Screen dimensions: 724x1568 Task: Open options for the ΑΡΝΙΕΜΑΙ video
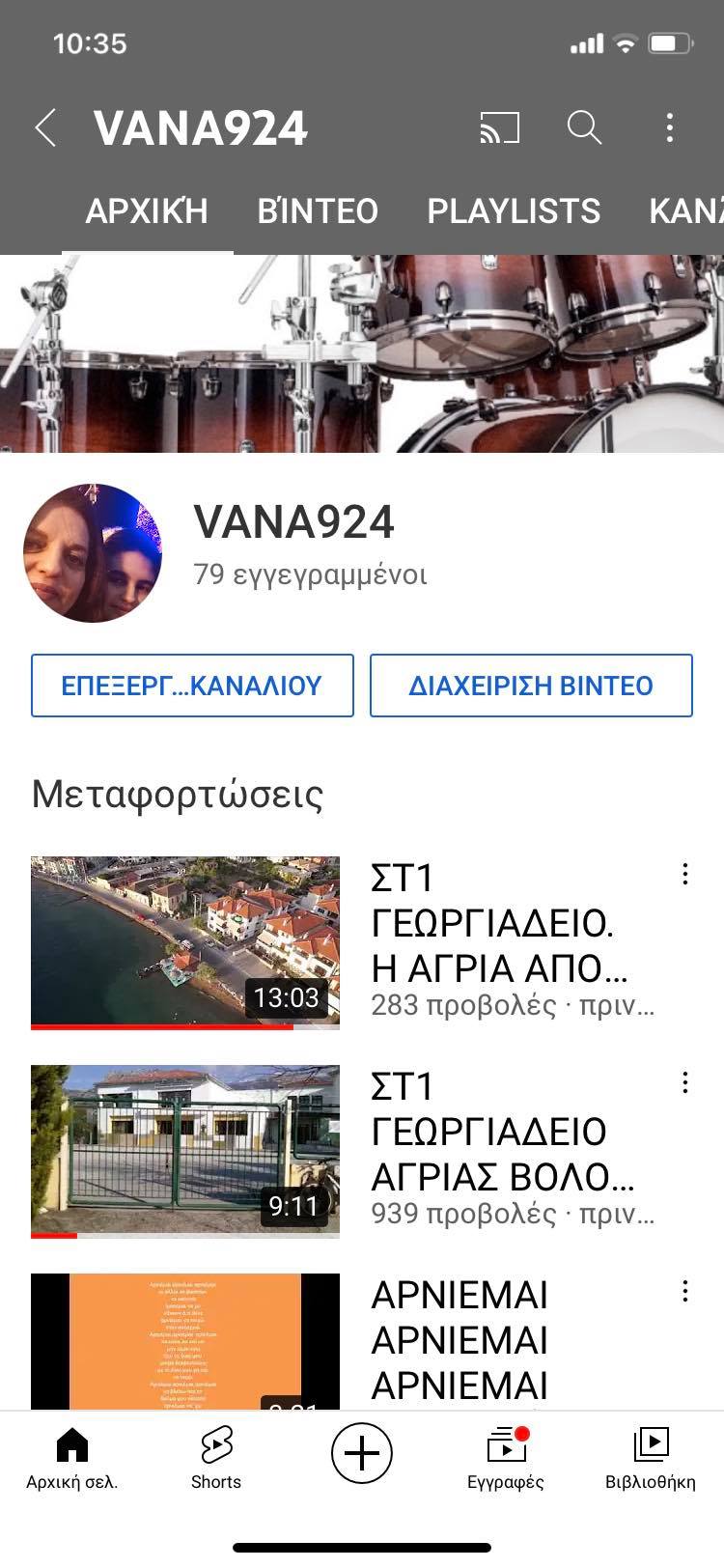point(685,1292)
